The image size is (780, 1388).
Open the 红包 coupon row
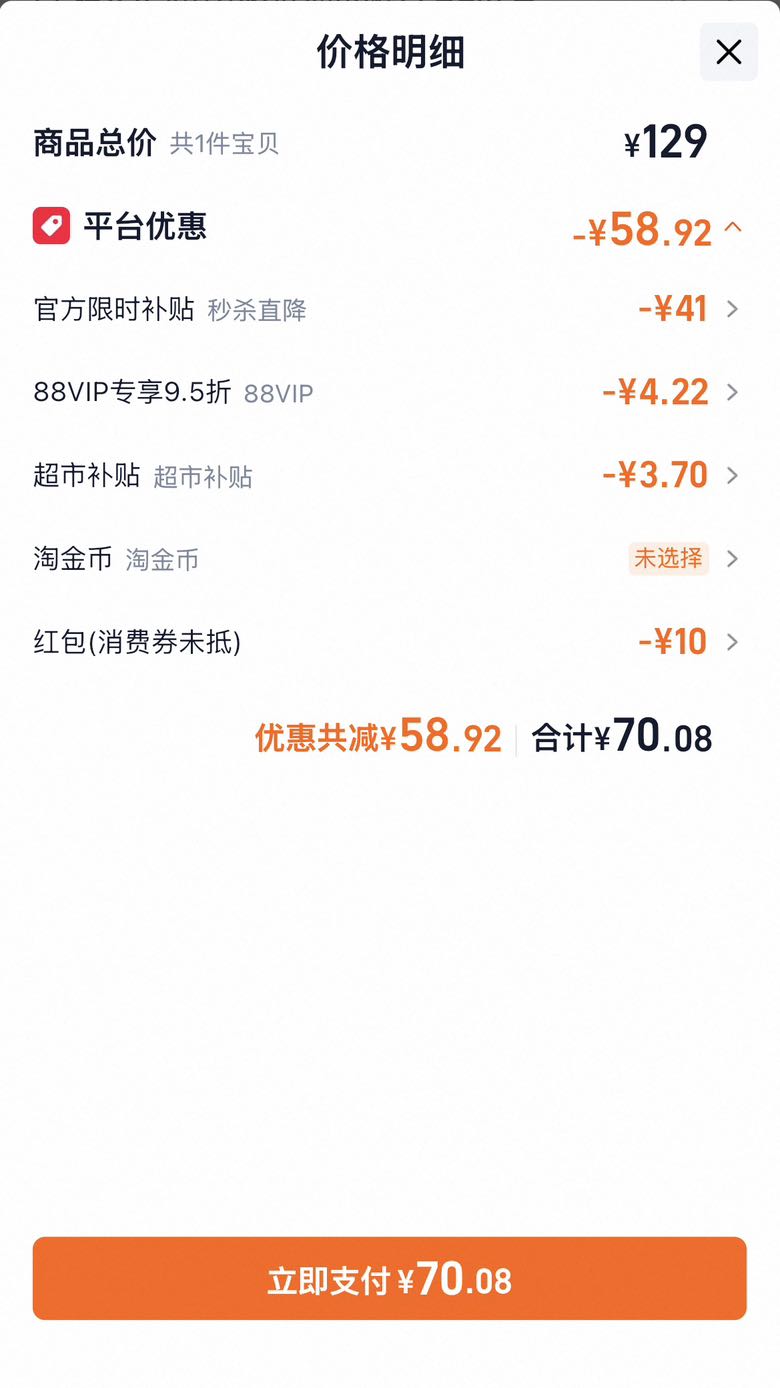(x=390, y=641)
